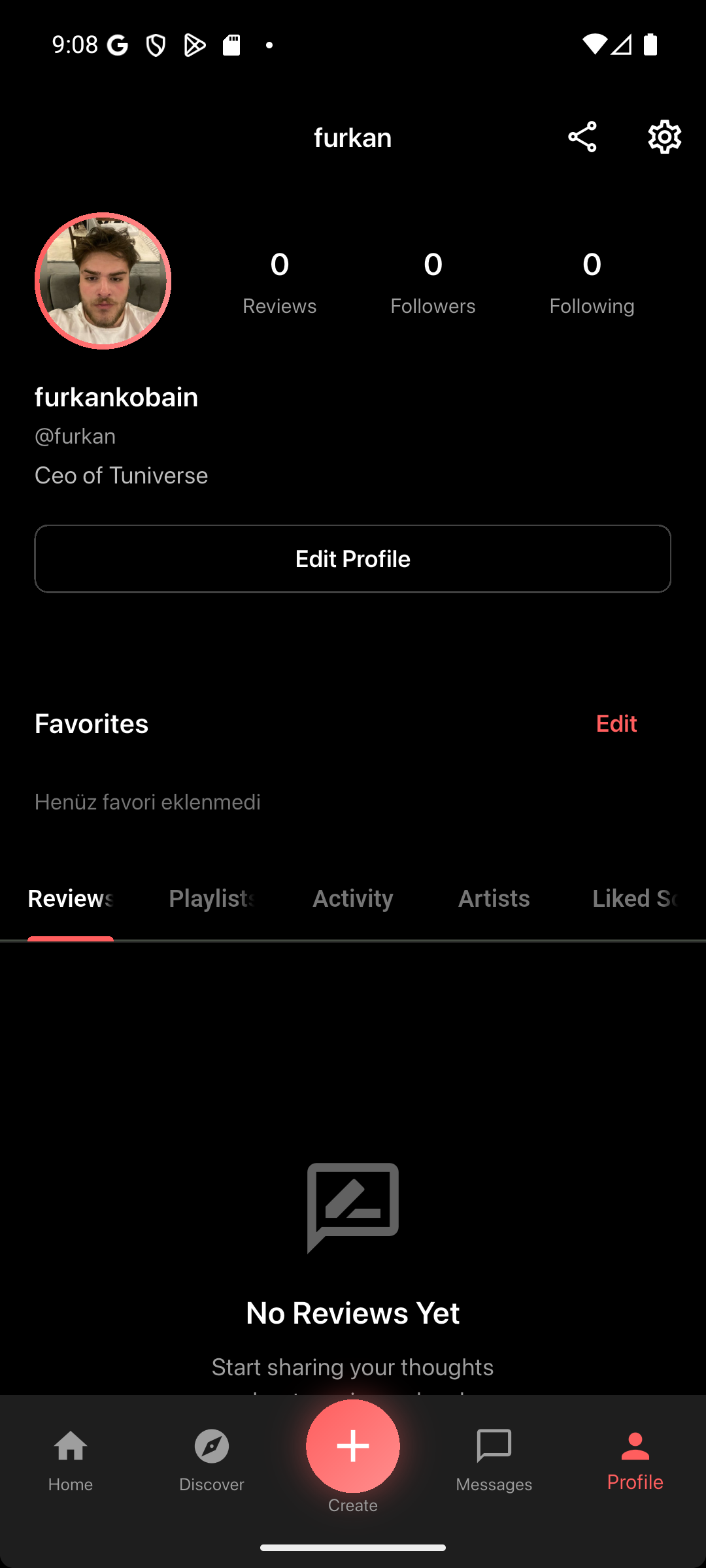Open the Liked Songs tab
Screen dimensions: 706x1568
tap(634, 898)
